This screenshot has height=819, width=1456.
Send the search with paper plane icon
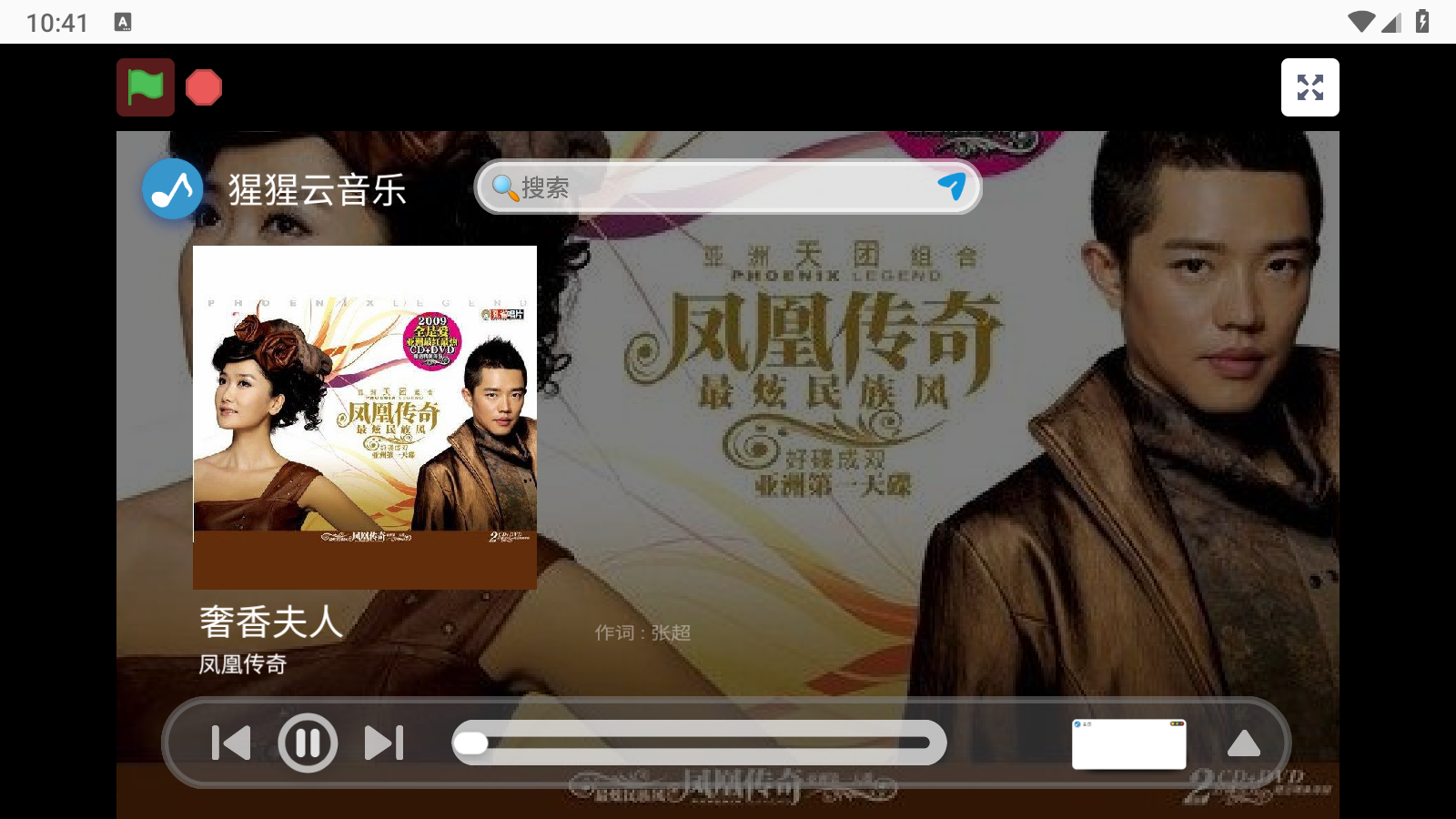pyautogui.click(x=951, y=187)
